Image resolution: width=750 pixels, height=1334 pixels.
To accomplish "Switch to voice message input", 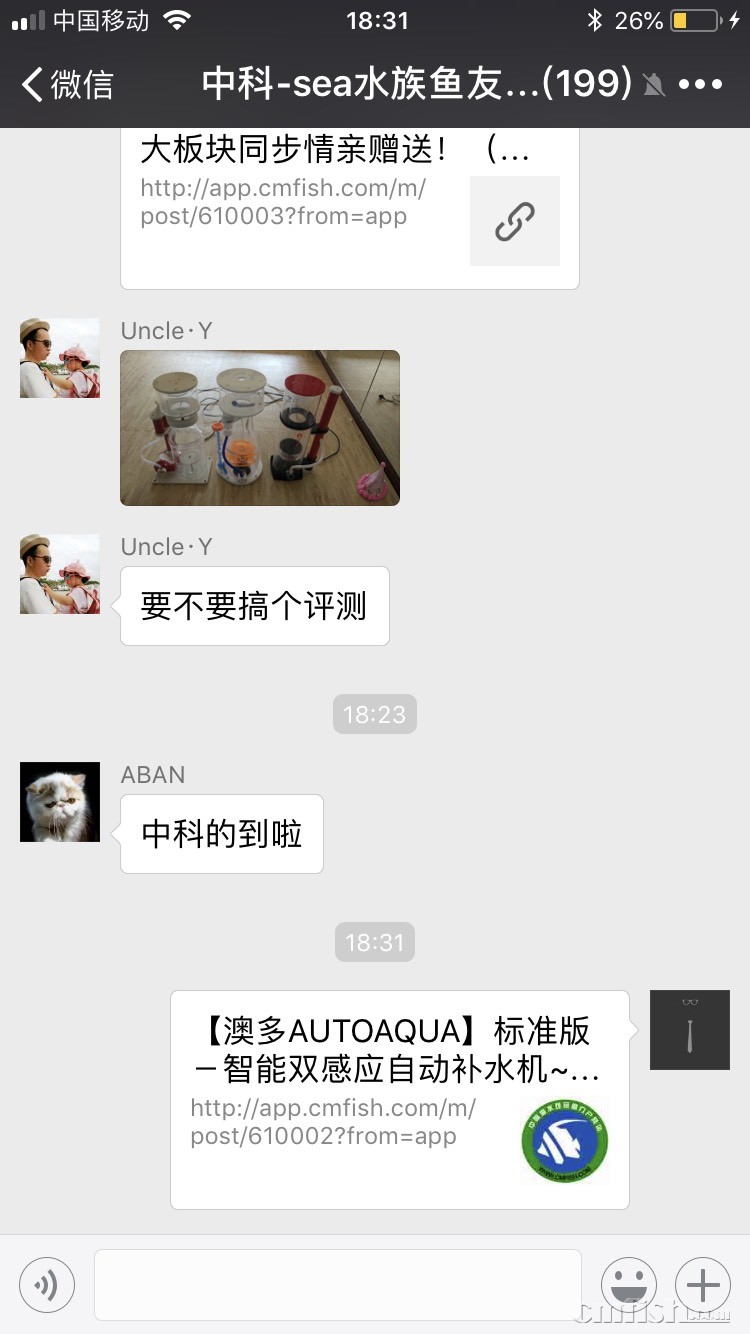I will click(x=47, y=1284).
